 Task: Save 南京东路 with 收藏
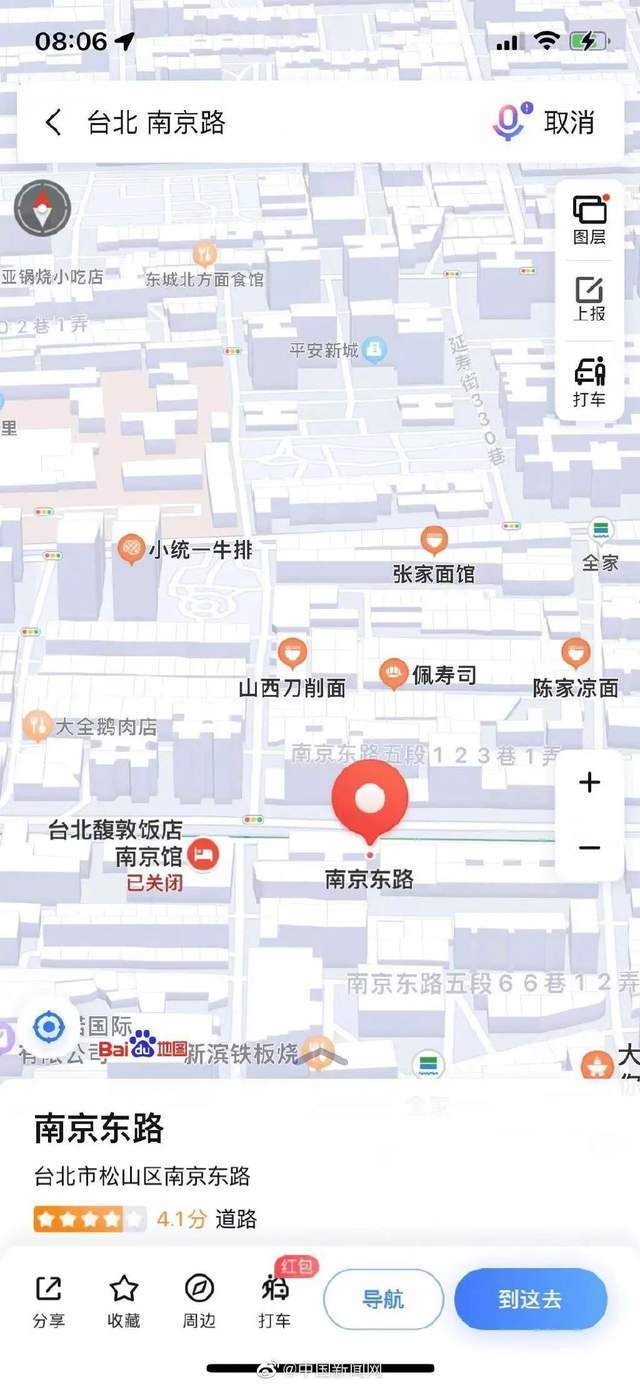coord(123,1300)
